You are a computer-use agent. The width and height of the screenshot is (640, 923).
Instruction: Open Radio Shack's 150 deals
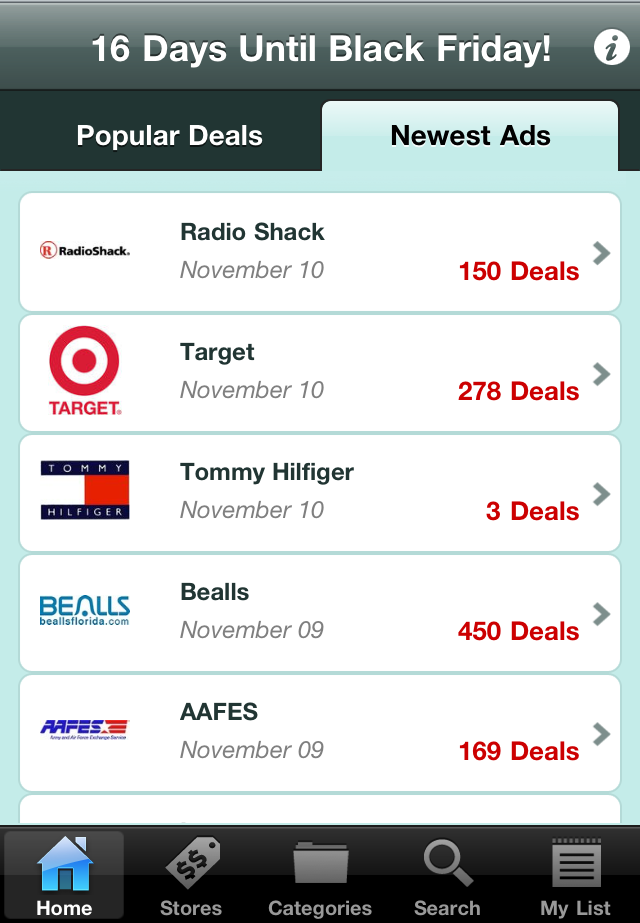[320, 252]
